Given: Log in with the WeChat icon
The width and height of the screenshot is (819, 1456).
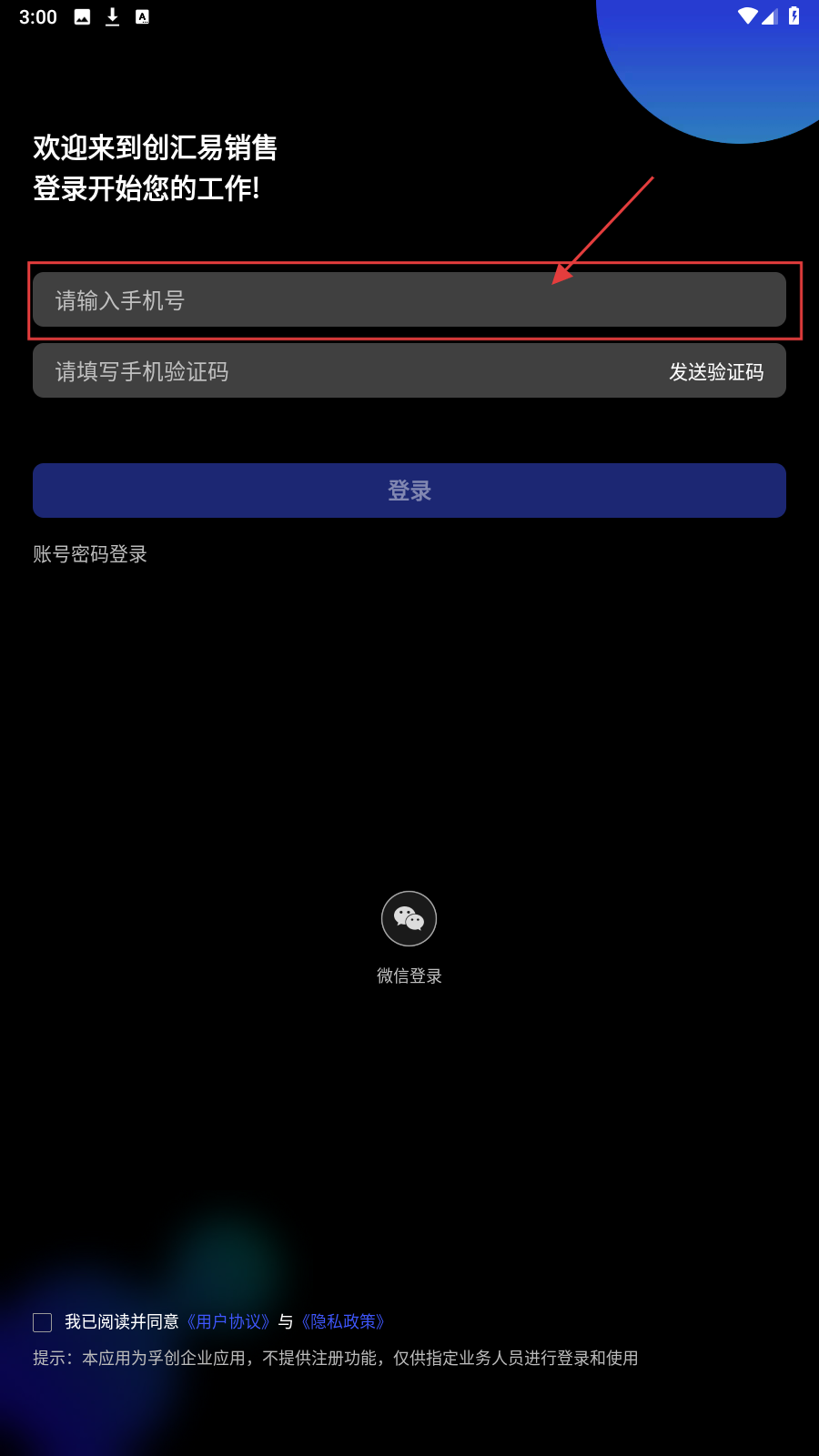Looking at the screenshot, I should pos(409,919).
